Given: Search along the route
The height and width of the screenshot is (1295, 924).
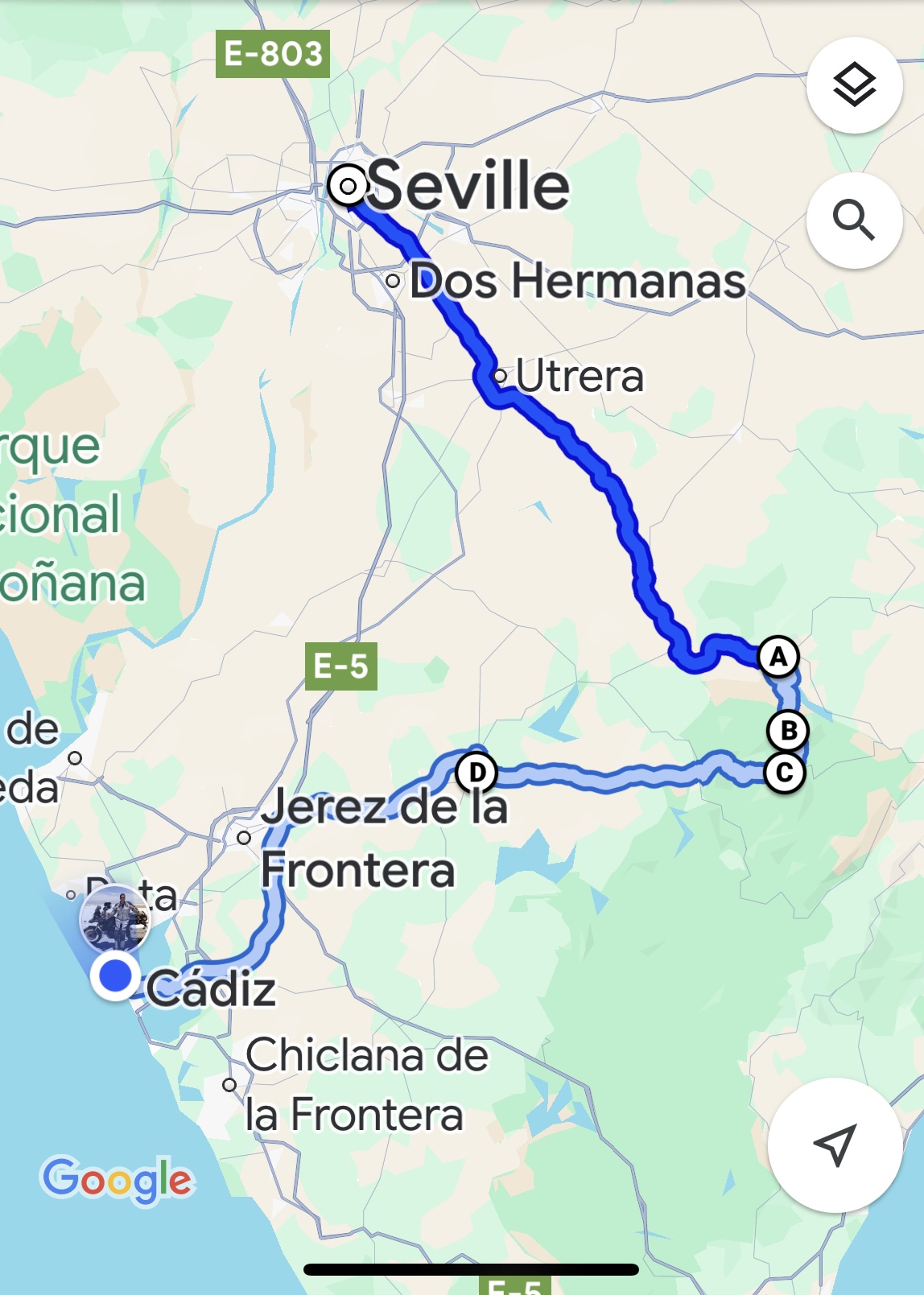Looking at the screenshot, I should tap(854, 220).
